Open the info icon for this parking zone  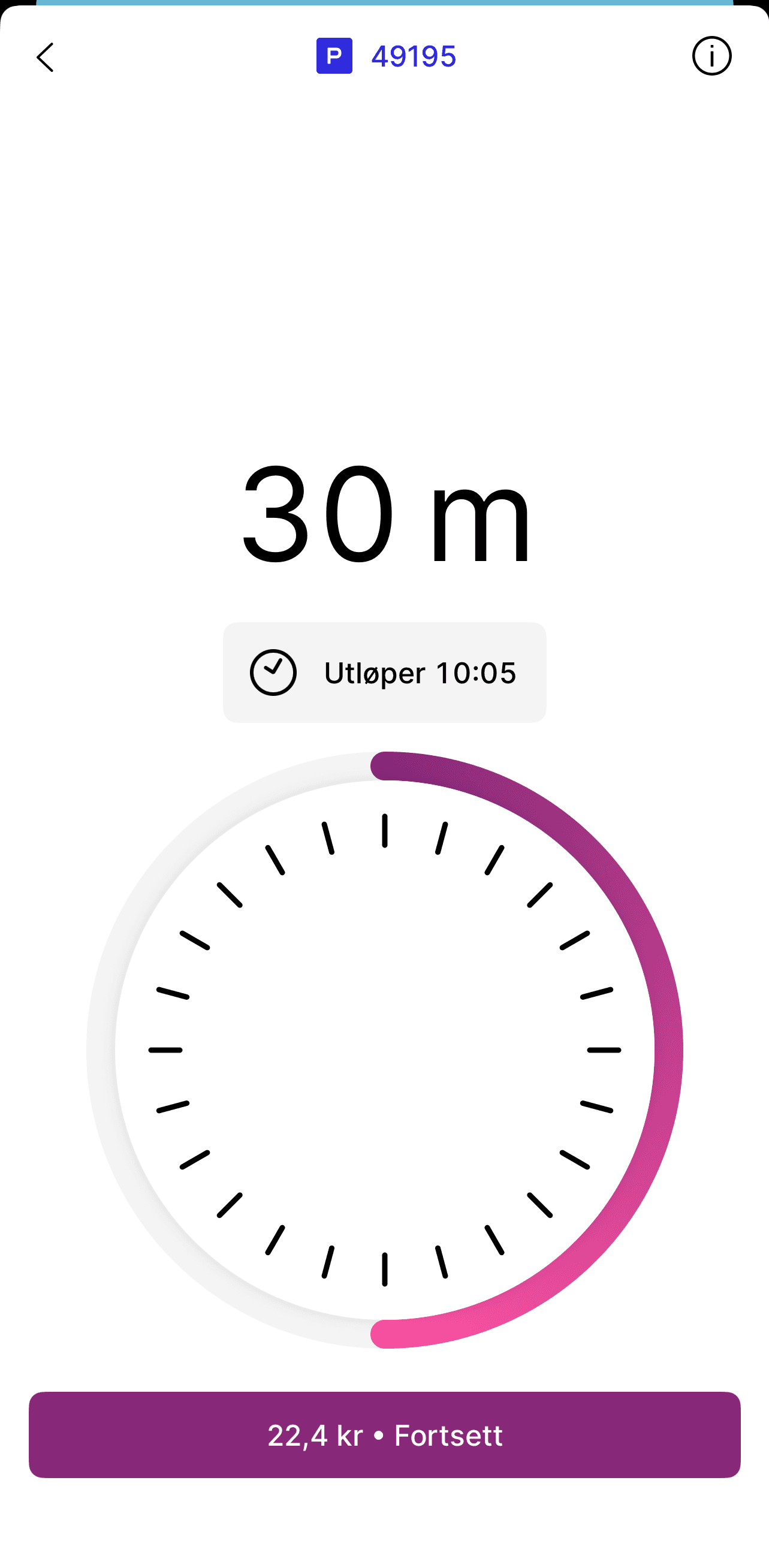[x=711, y=56]
